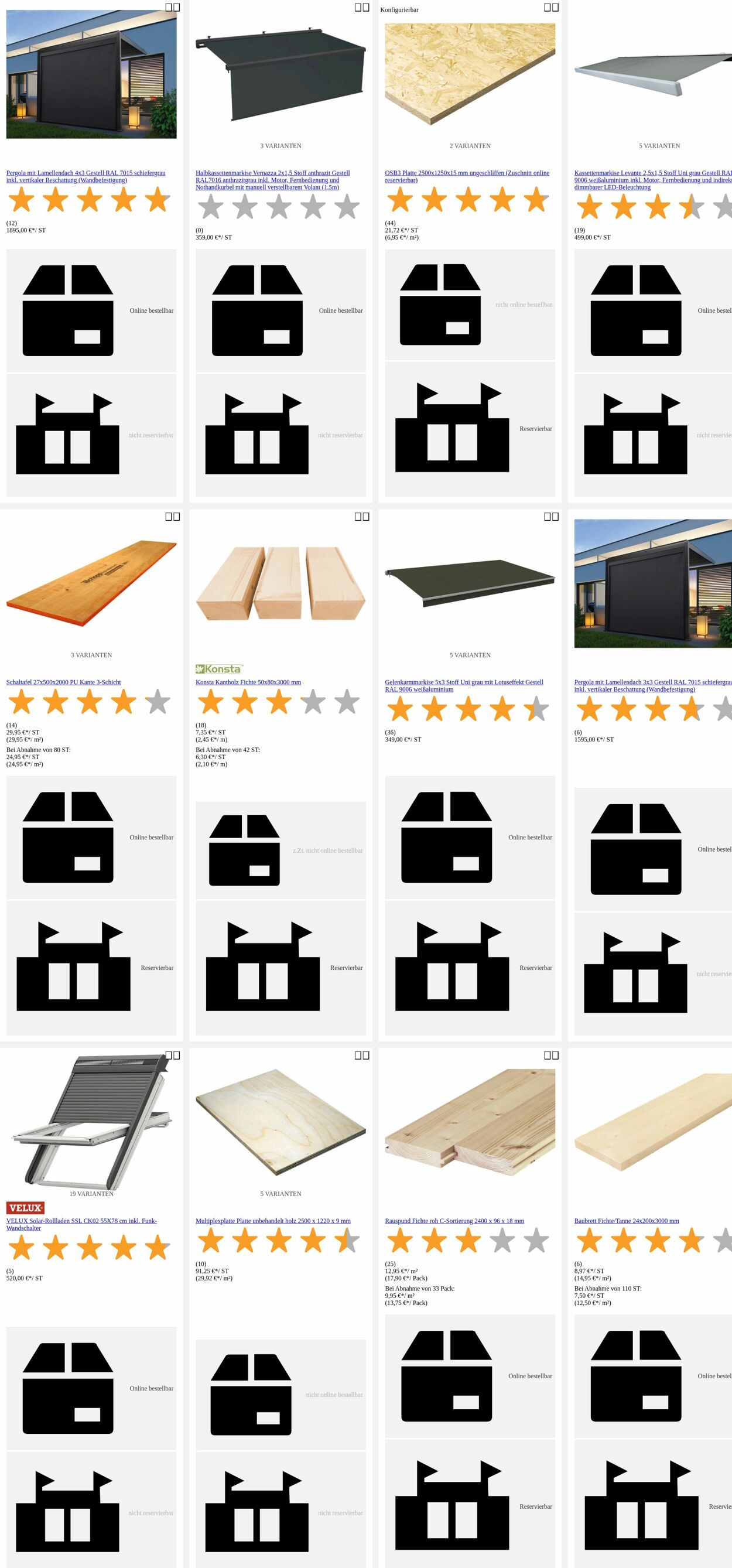Tap the orange-edged Schaltafel board image
The image size is (732, 1568).
(x=91, y=583)
